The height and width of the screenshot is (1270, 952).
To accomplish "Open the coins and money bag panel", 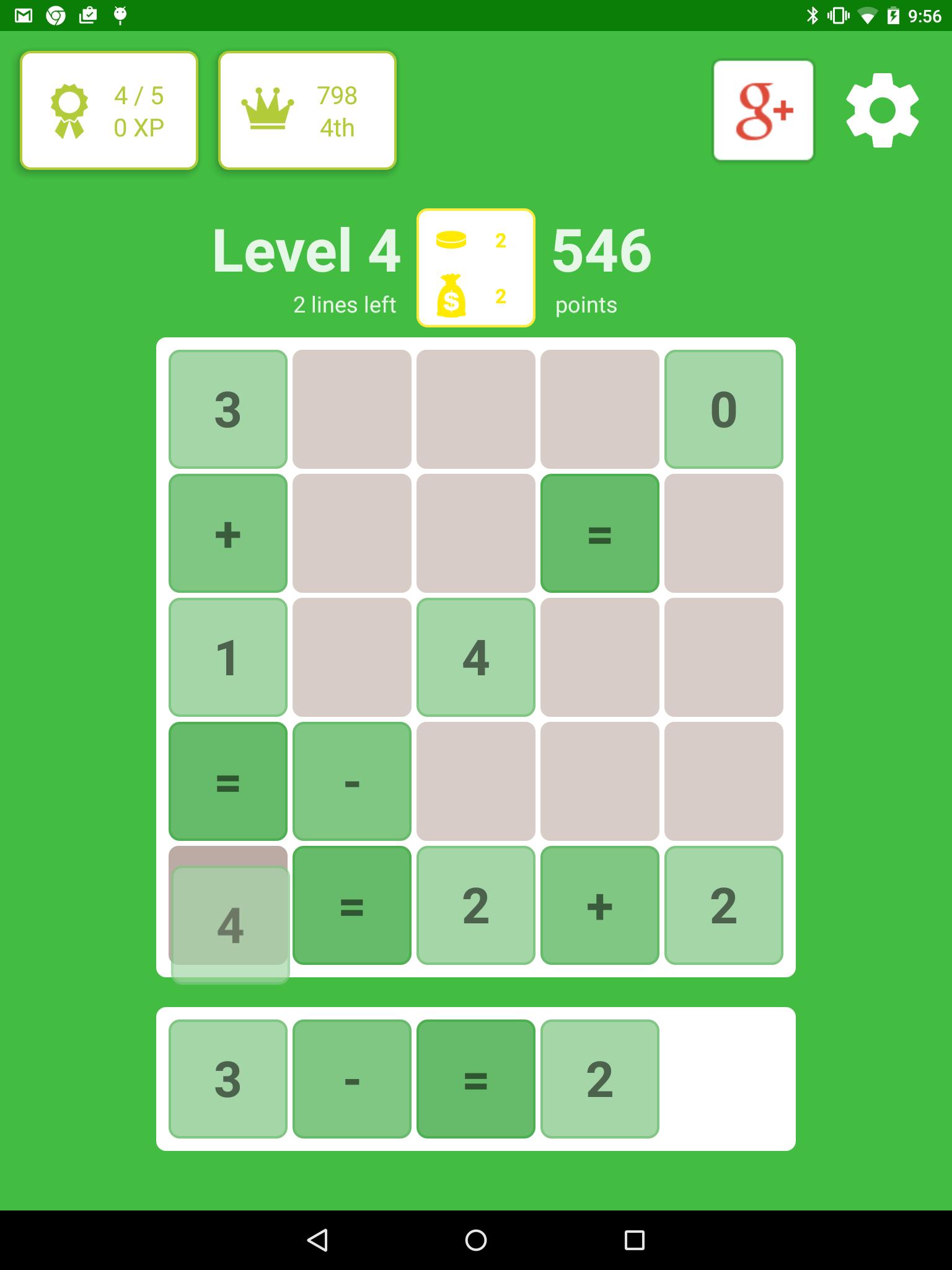I will pyautogui.click(x=475, y=268).
